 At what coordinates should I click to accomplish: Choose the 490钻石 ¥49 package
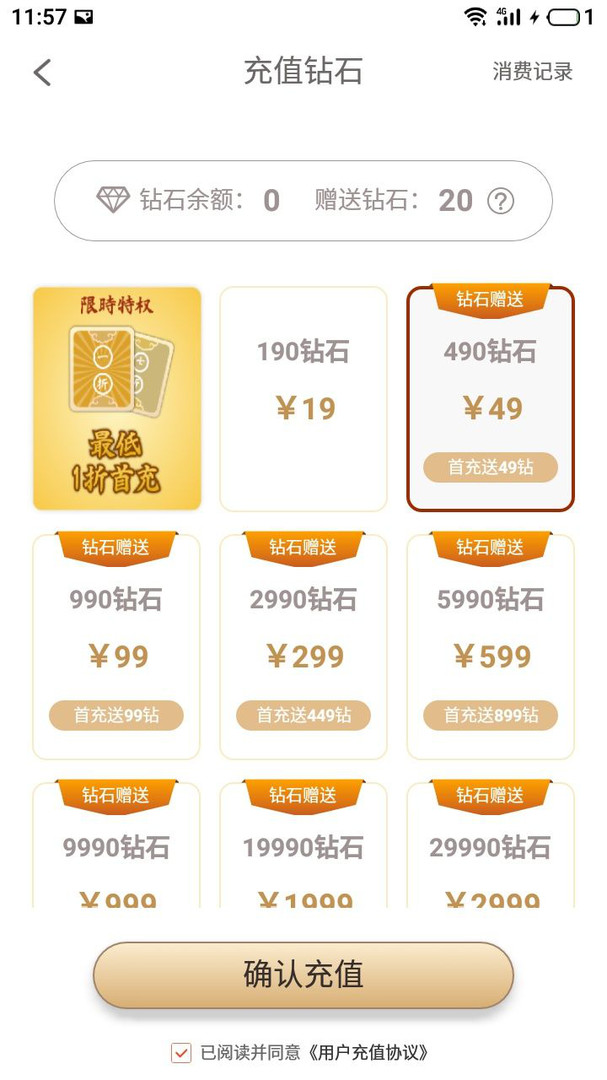[x=490, y=398]
